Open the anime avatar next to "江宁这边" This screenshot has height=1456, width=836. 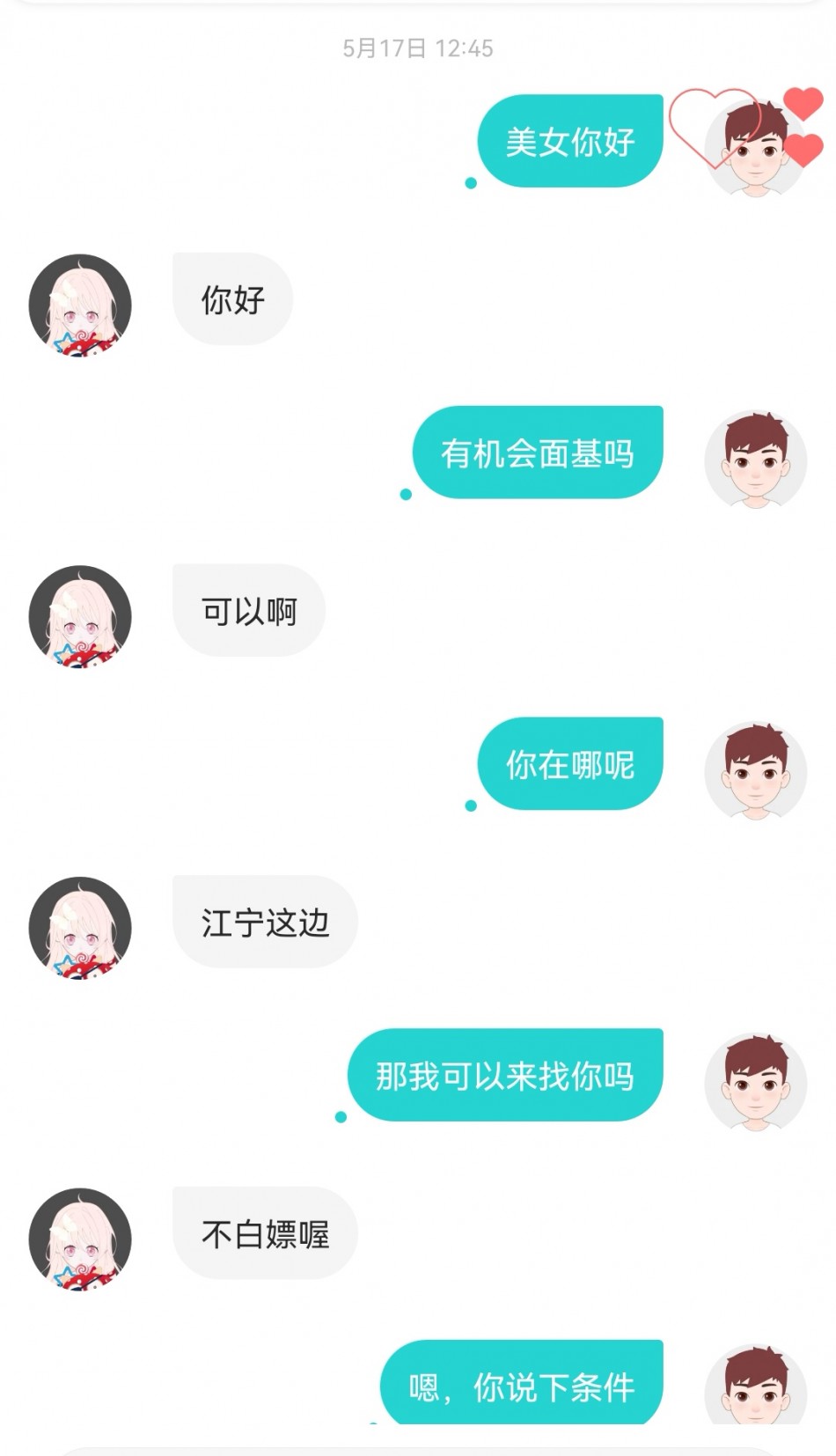pos(80,927)
